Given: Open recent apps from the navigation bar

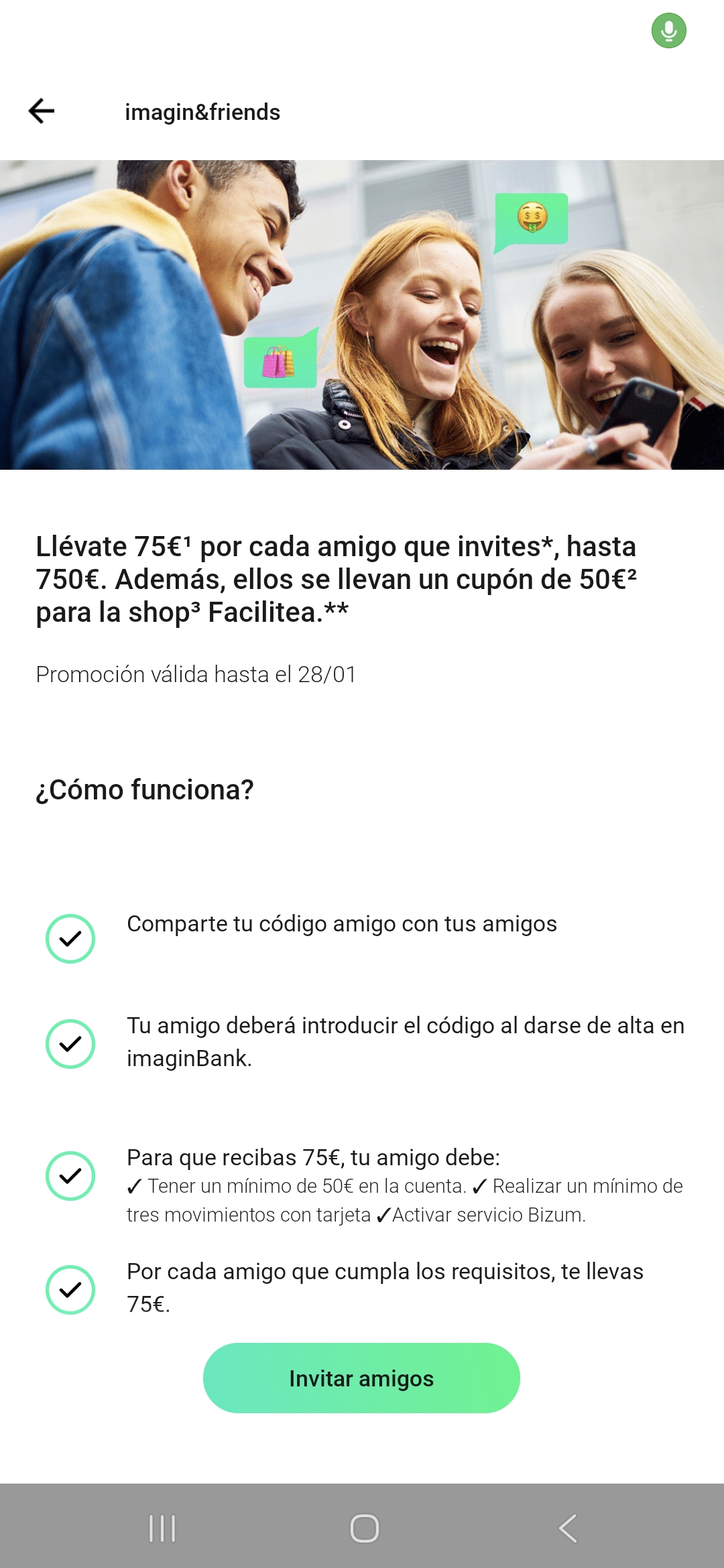Looking at the screenshot, I should pyautogui.click(x=162, y=1528).
